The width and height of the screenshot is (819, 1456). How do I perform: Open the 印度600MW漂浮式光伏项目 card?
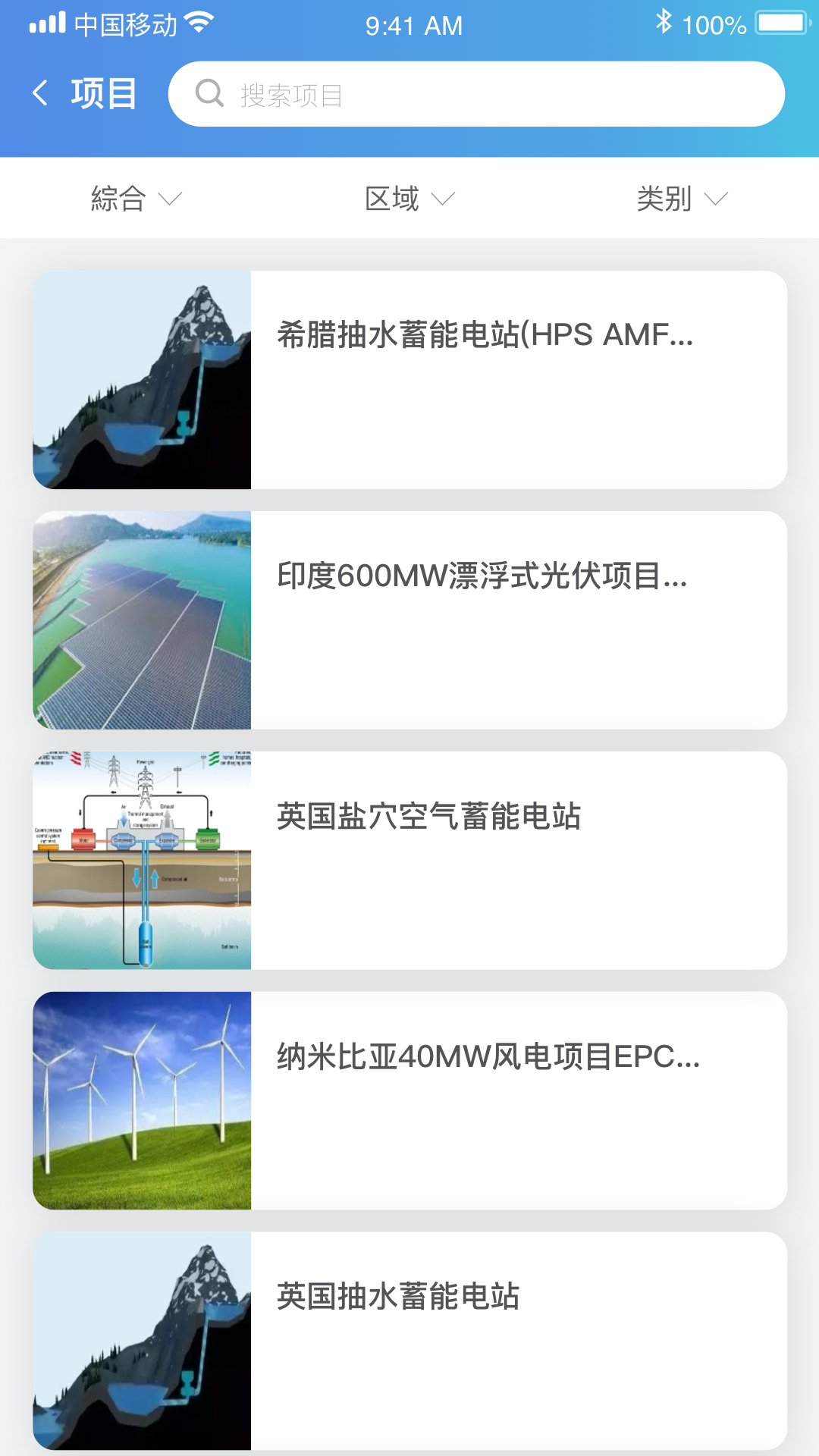click(409, 620)
